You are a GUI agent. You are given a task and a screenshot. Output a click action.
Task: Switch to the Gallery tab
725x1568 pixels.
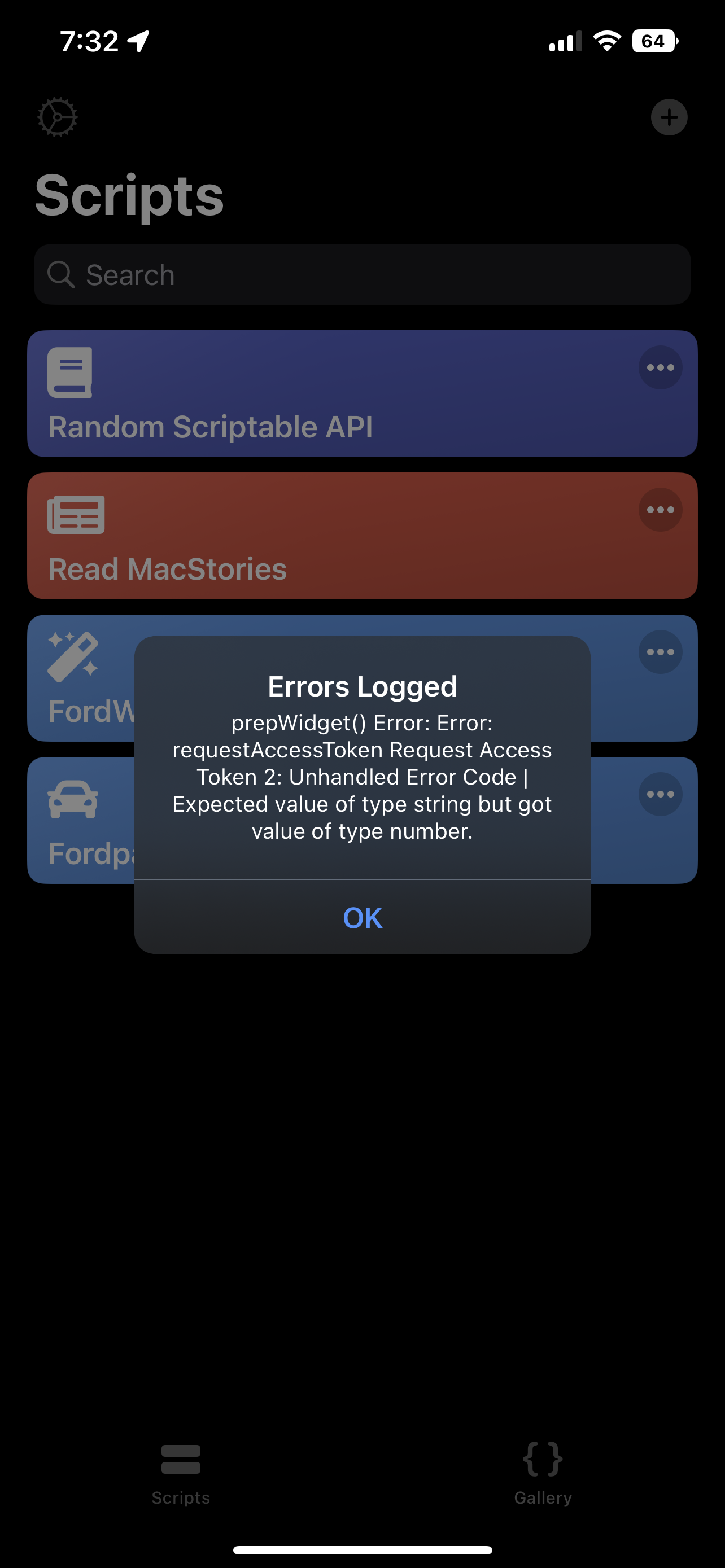(x=543, y=1473)
